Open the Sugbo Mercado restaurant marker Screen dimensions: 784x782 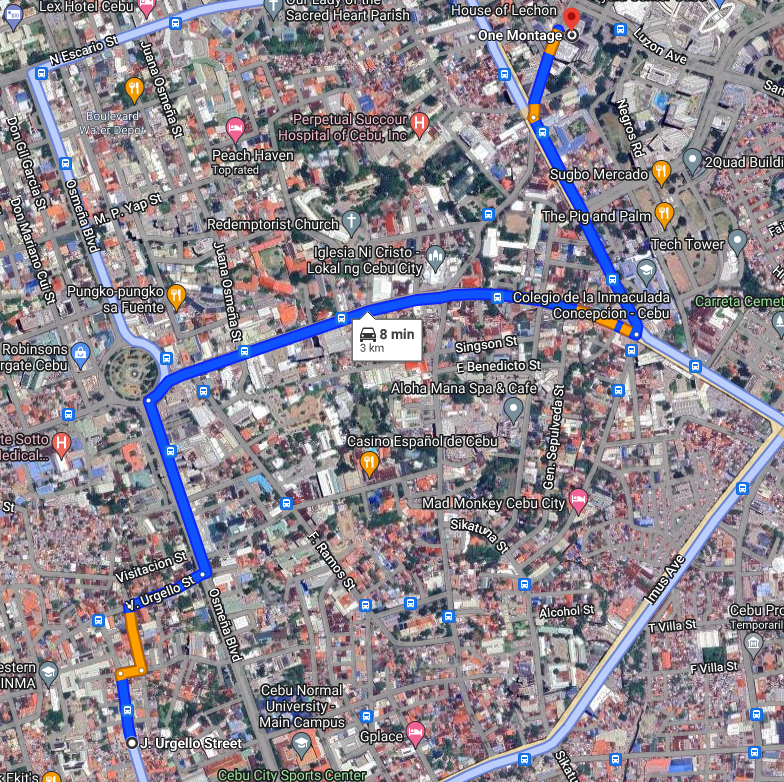point(661,173)
